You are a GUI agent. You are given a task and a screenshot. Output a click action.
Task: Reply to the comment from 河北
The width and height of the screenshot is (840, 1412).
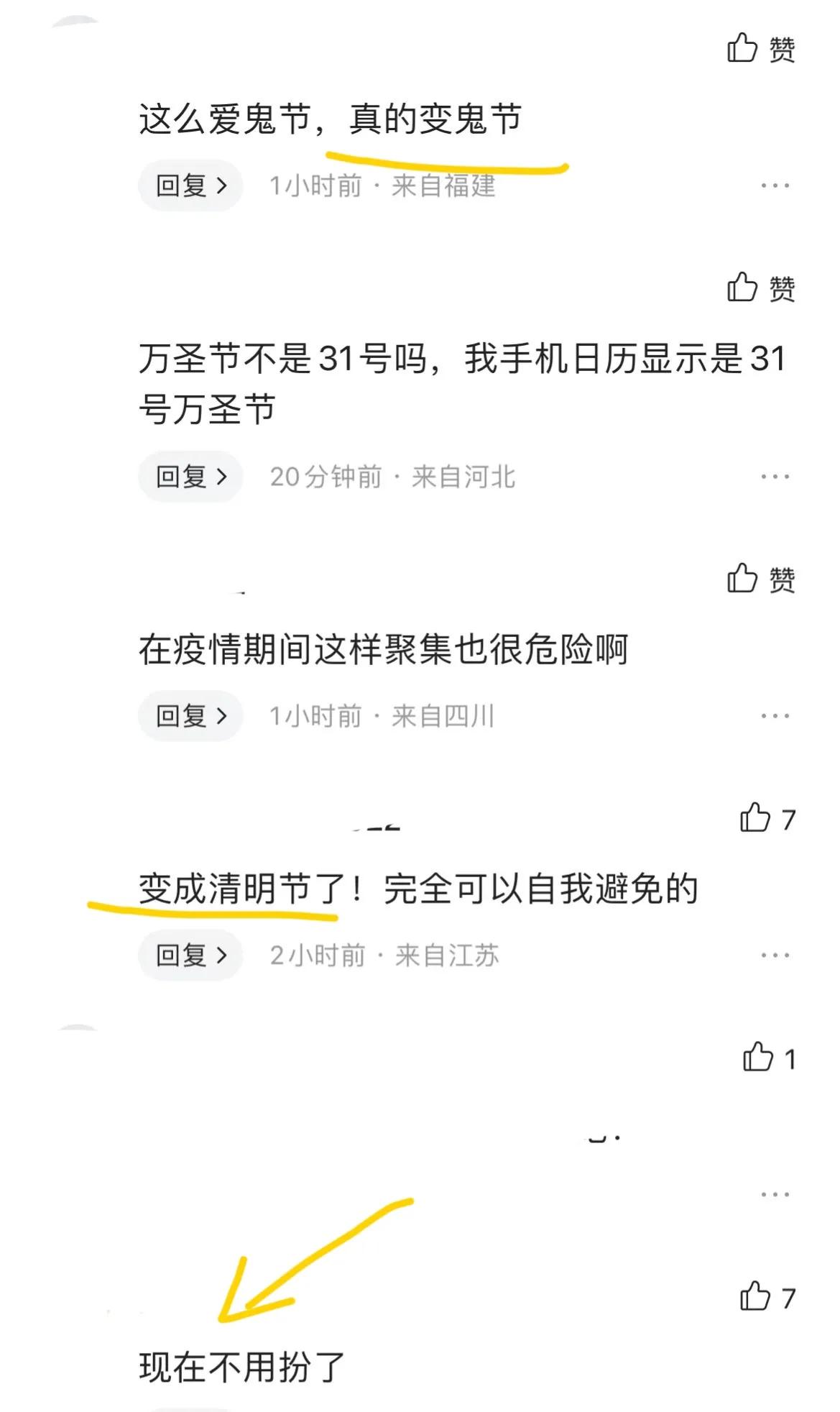coord(190,476)
